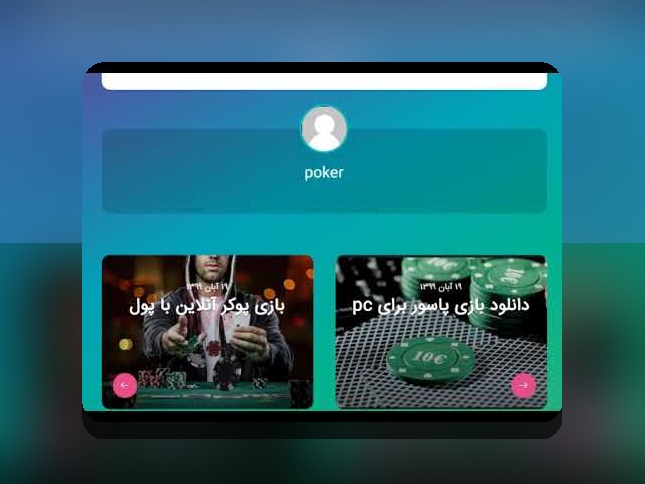
Task: Tap the pink left arrow button
Action: click(125, 385)
